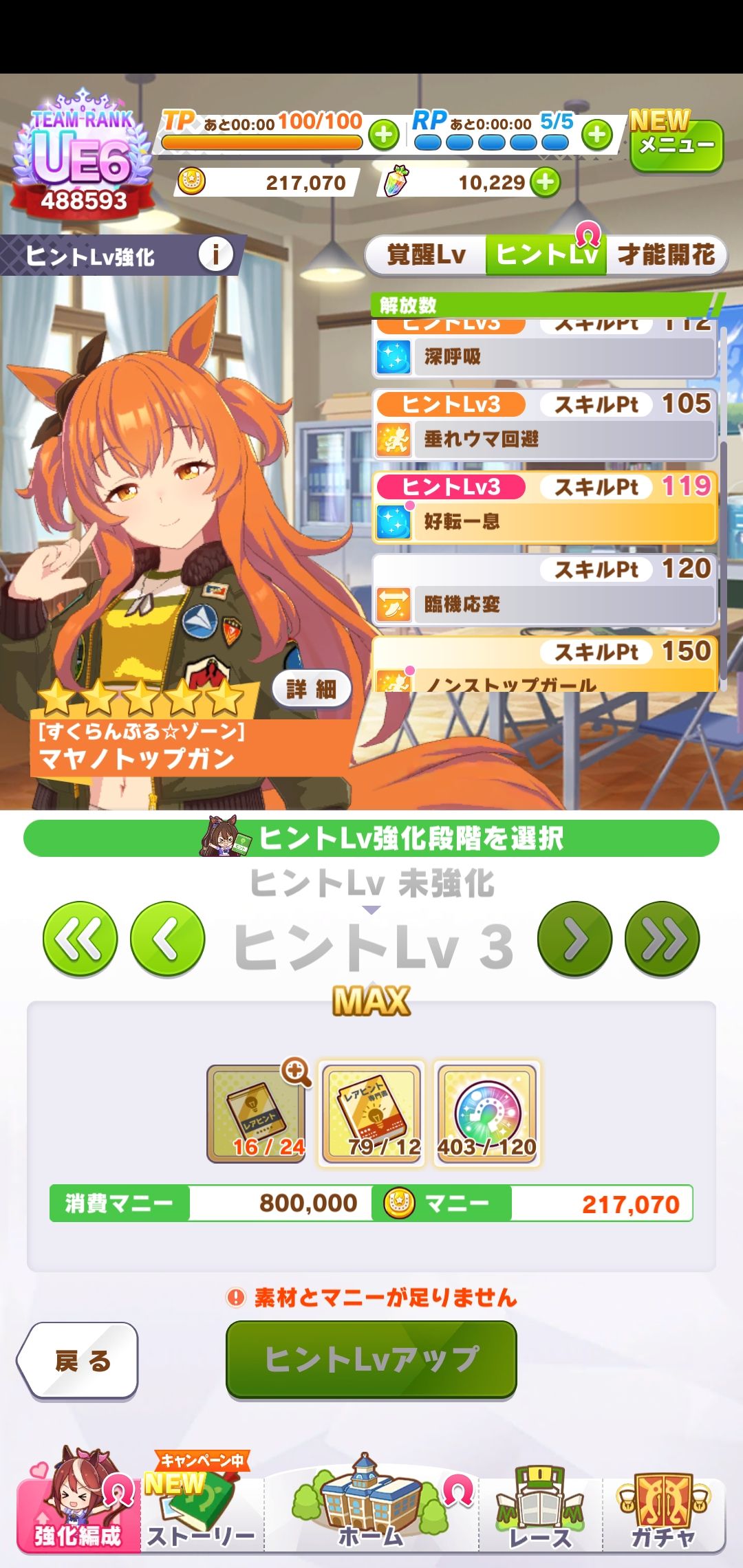The width and height of the screenshot is (743, 1568).
Task: Open character details with 詳細 button
Action: point(312,688)
